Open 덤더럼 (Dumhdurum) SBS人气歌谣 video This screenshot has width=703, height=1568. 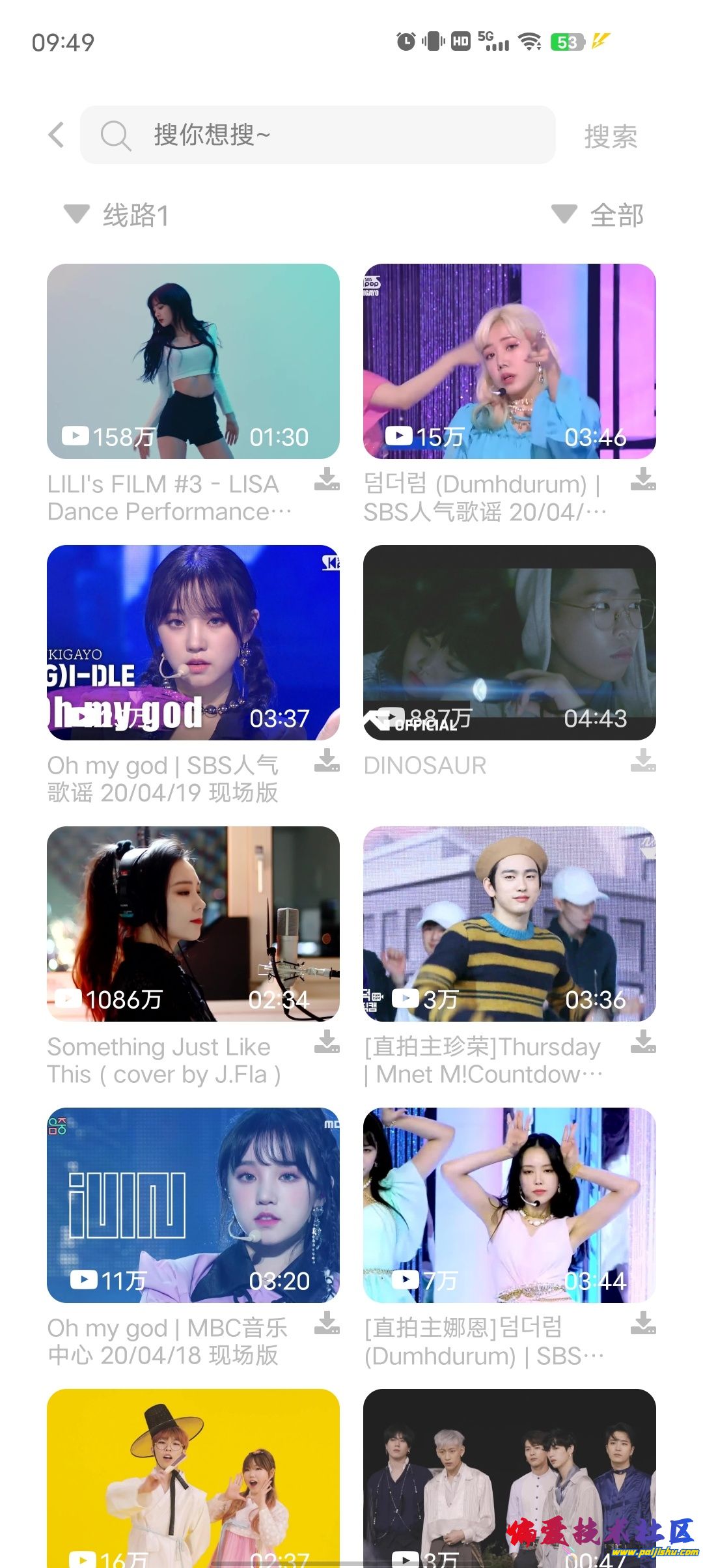(x=510, y=361)
